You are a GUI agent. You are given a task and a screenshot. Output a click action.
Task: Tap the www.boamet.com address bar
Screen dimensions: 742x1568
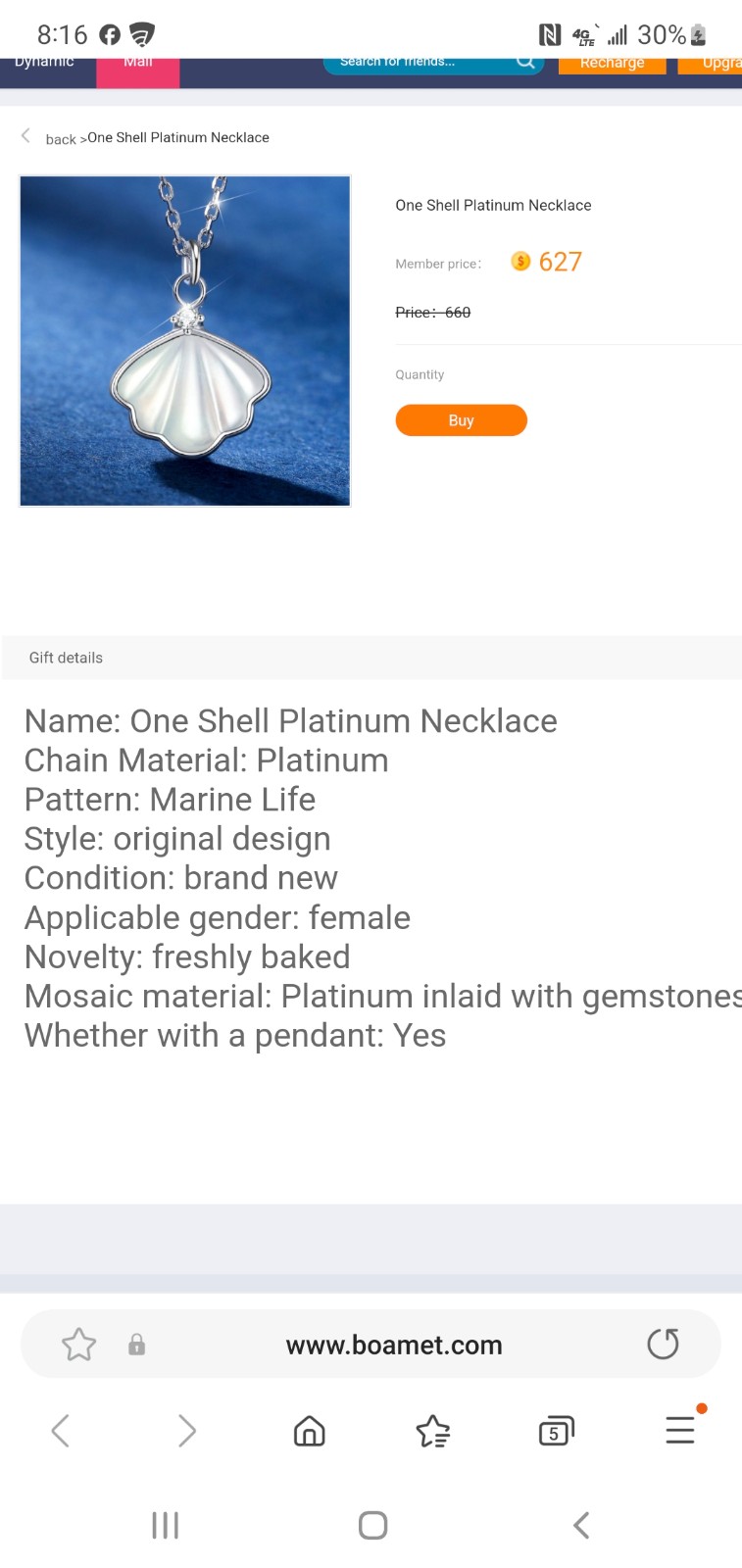coord(394,1345)
